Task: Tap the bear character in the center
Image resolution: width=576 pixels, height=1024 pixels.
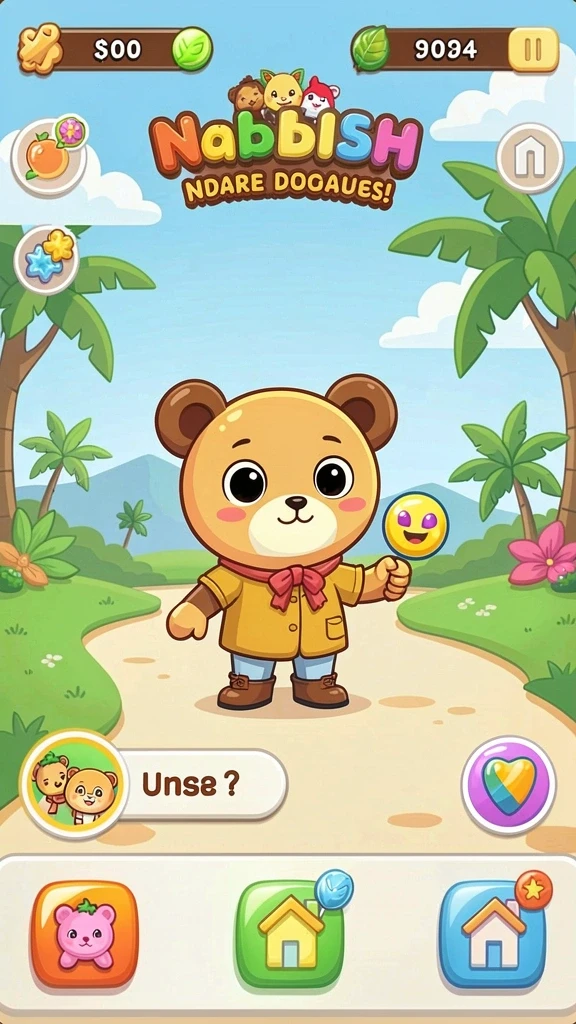Action: point(280,542)
